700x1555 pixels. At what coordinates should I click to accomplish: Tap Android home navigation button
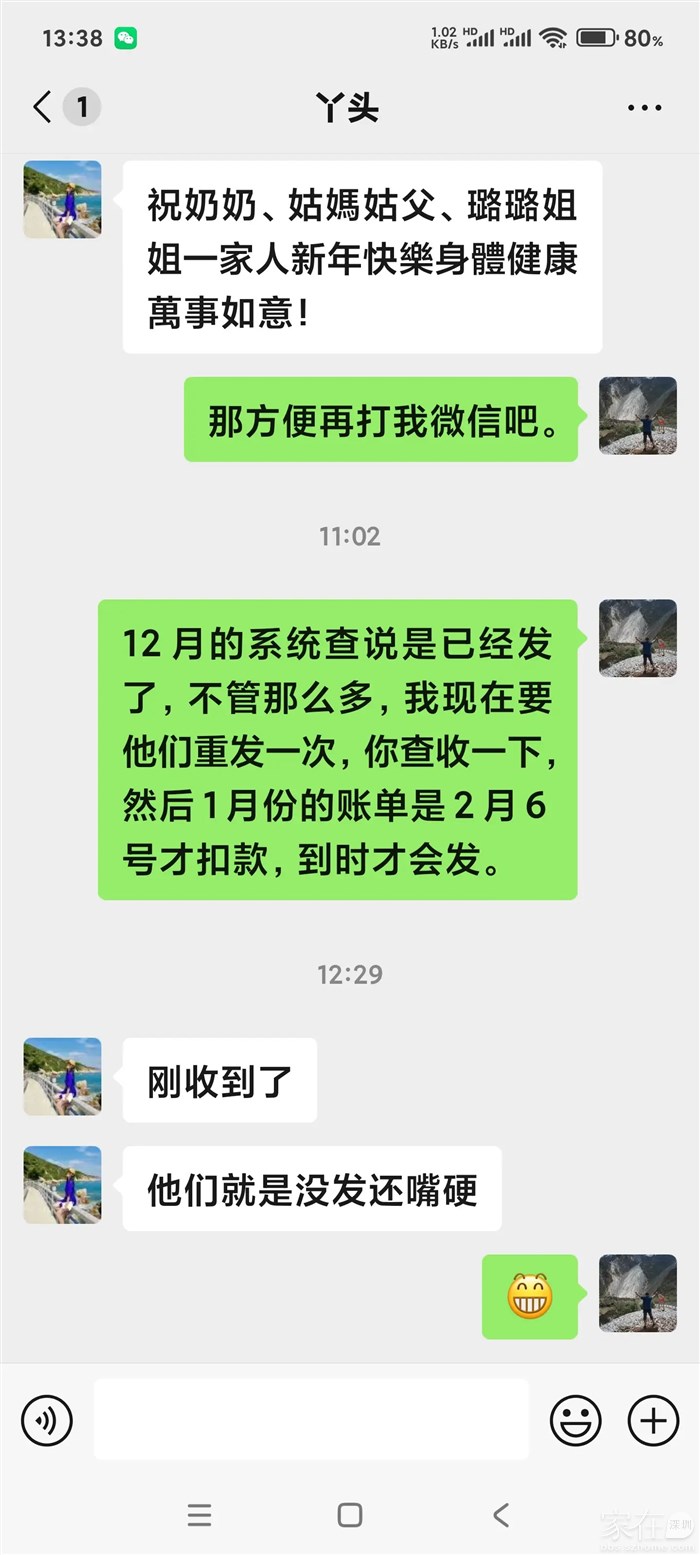click(x=350, y=1515)
